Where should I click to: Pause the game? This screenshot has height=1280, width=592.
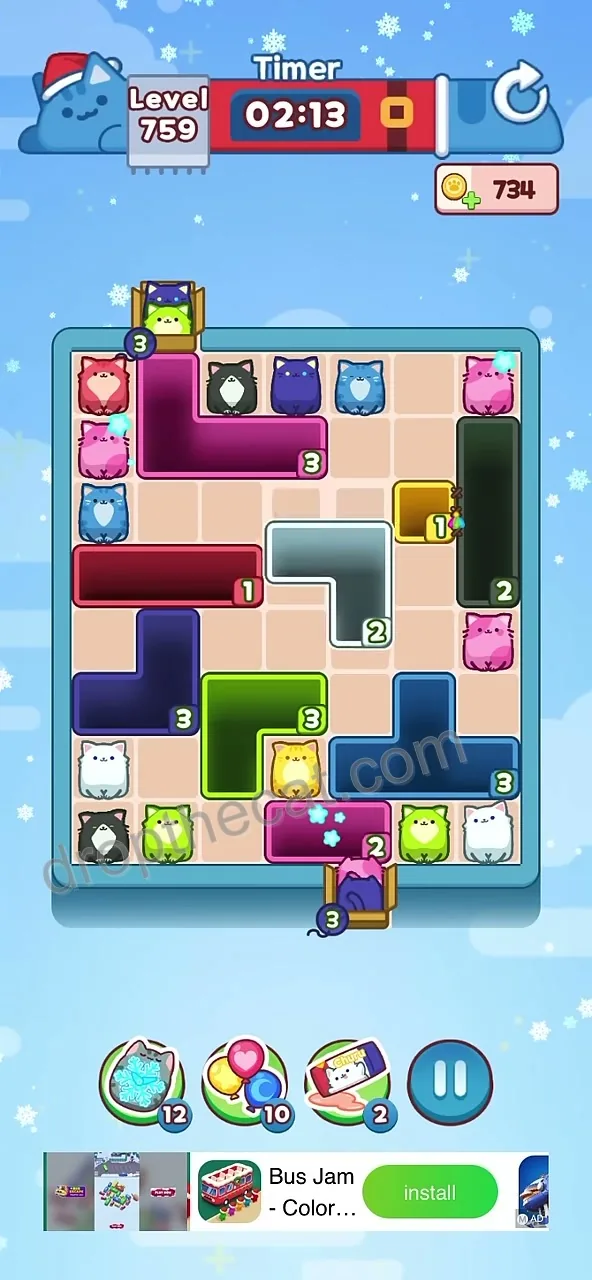(x=450, y=1081)
